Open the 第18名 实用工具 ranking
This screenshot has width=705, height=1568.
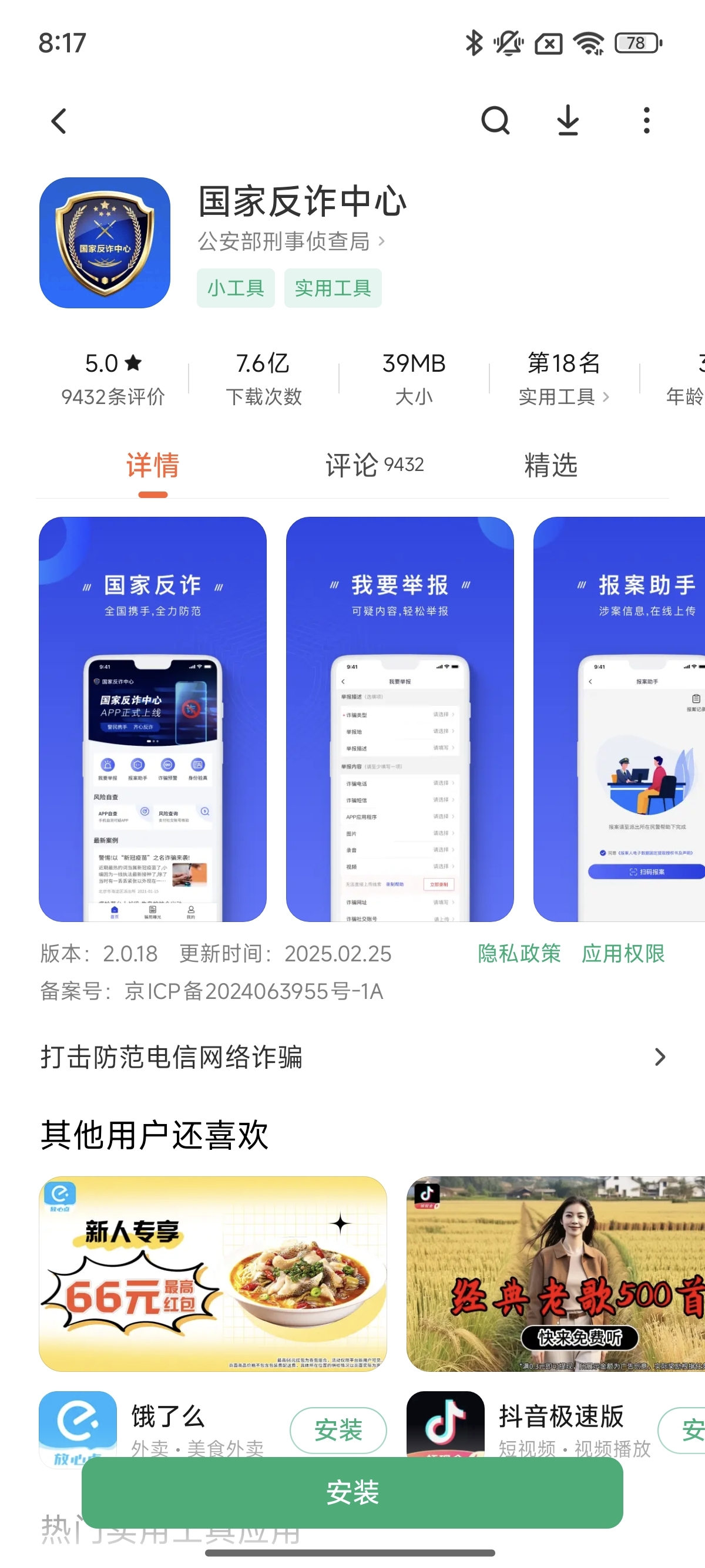click(564, 379)
